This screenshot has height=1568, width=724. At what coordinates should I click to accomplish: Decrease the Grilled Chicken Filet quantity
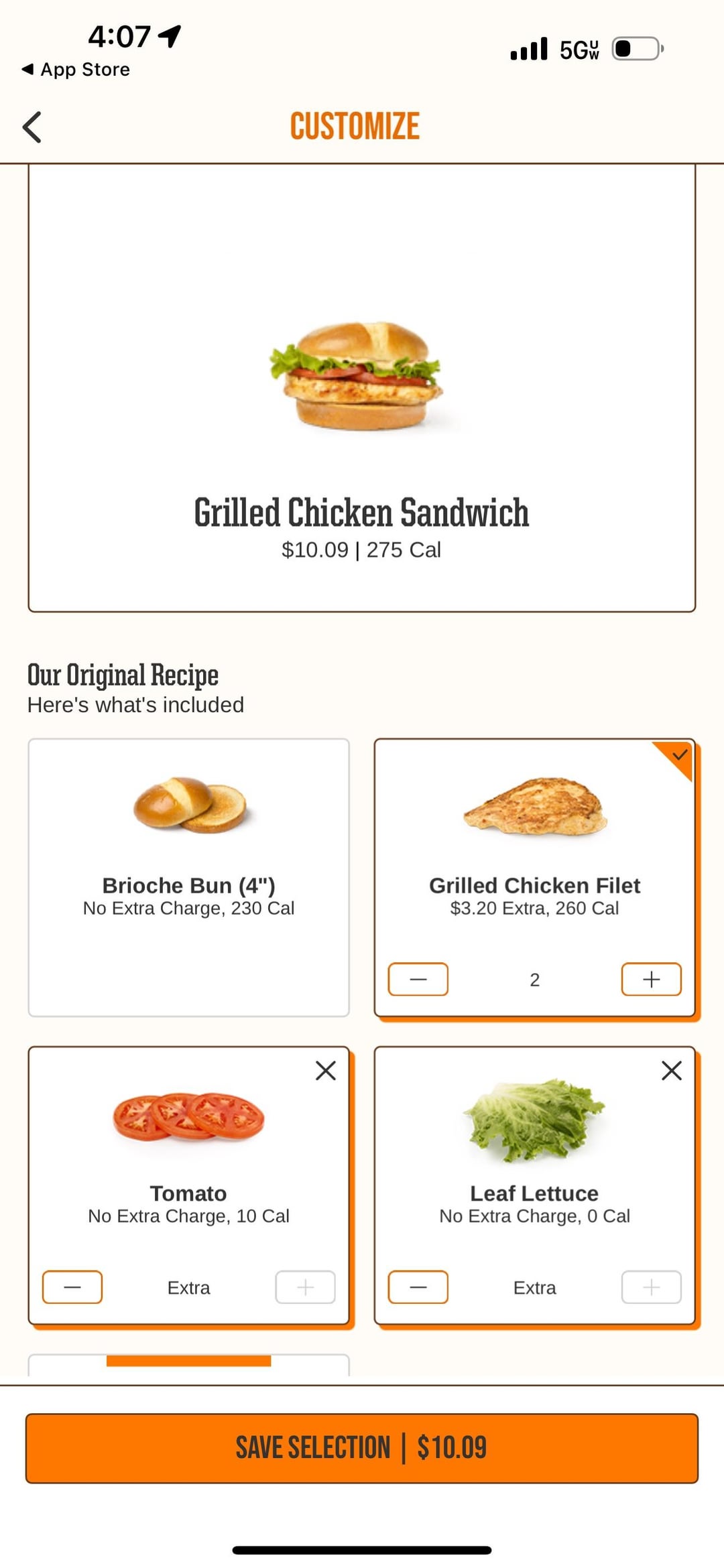[418, 979]
